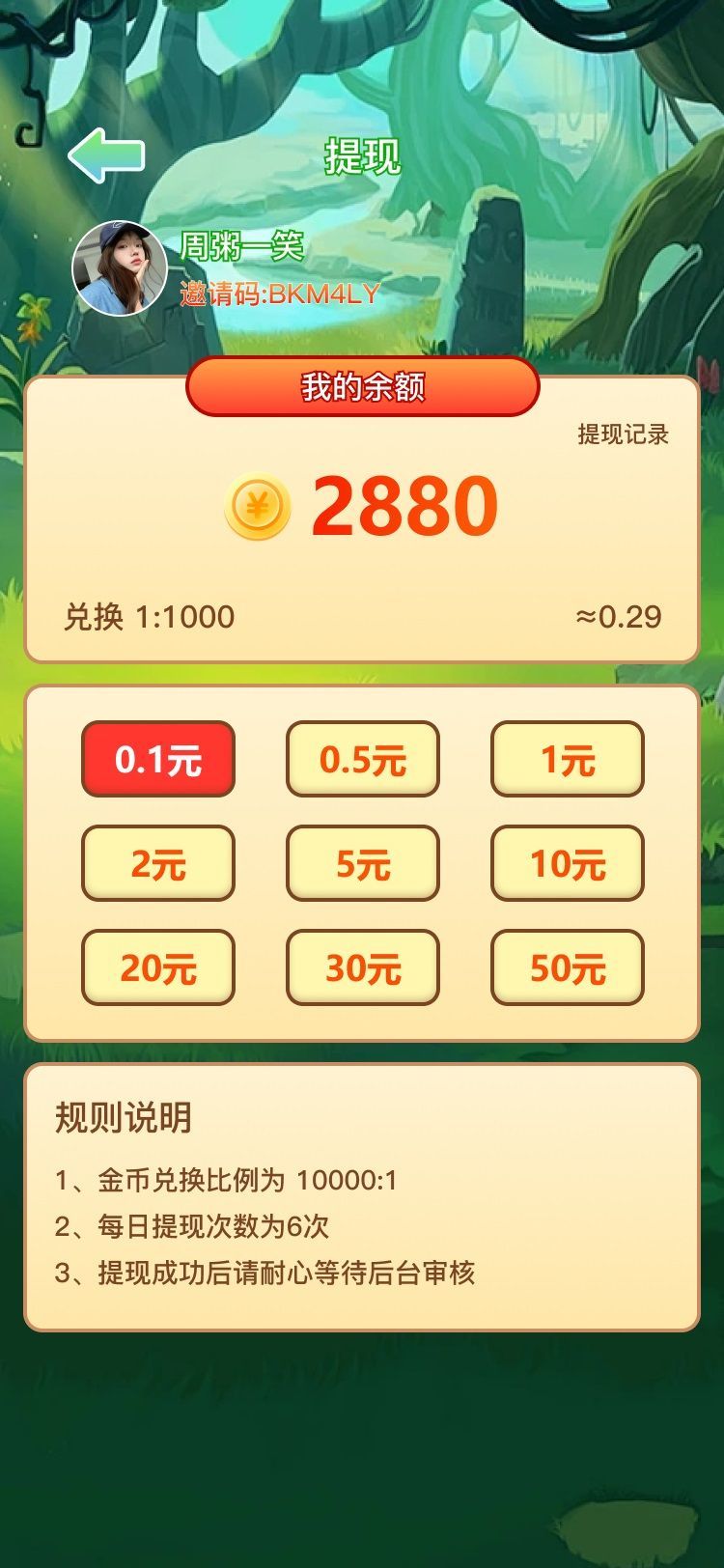Select the 20元 amount
724x1568 pixels.
pyautogui.click(x=158, y=967)
